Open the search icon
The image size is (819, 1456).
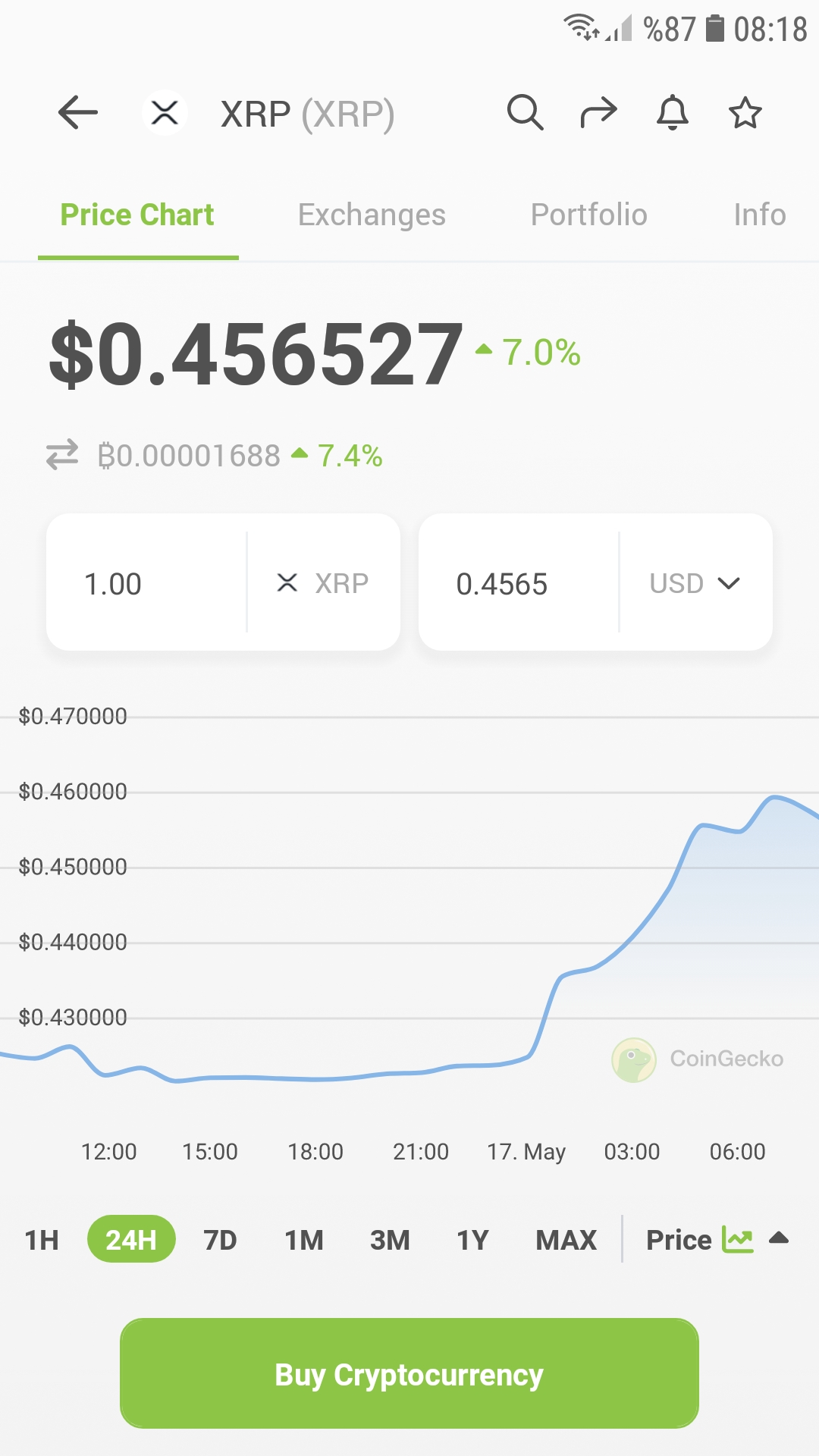[525, 113]
